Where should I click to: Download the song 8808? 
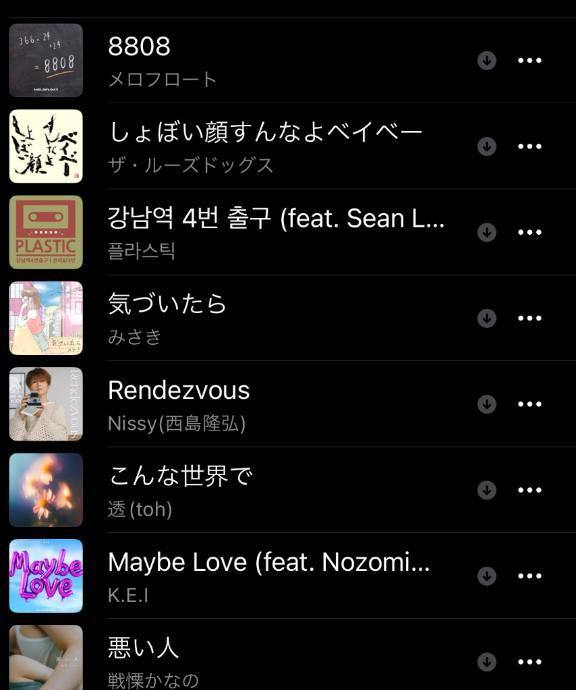point(487,61)
